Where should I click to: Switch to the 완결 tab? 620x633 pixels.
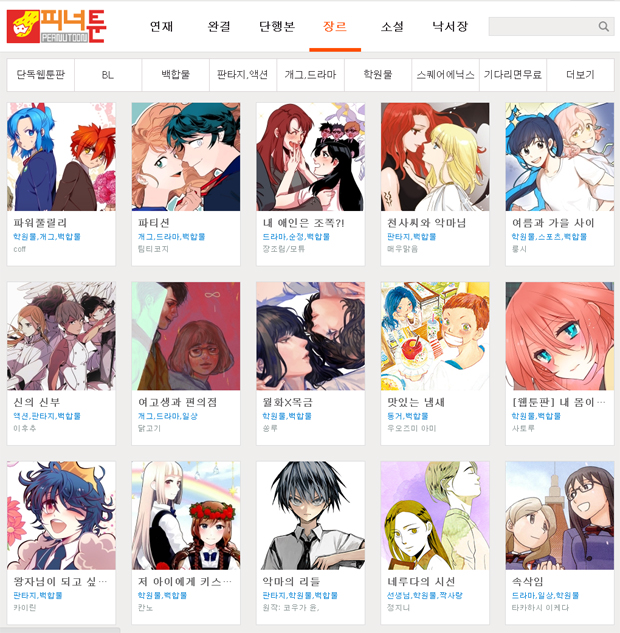point(219,26)
